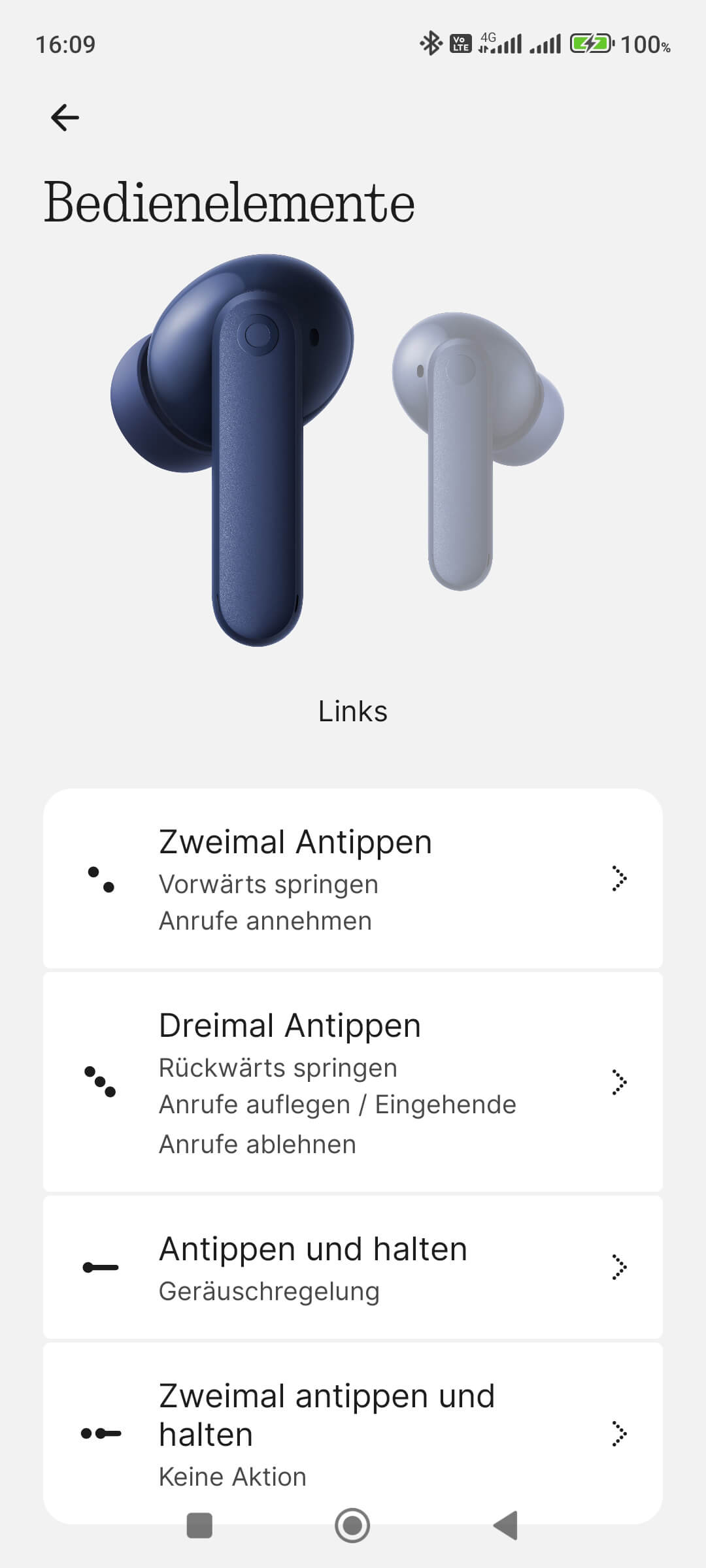Screen dimensions: 706x1568
Task: Open Zweimal Antippen settings
Action: coord(353,878)
